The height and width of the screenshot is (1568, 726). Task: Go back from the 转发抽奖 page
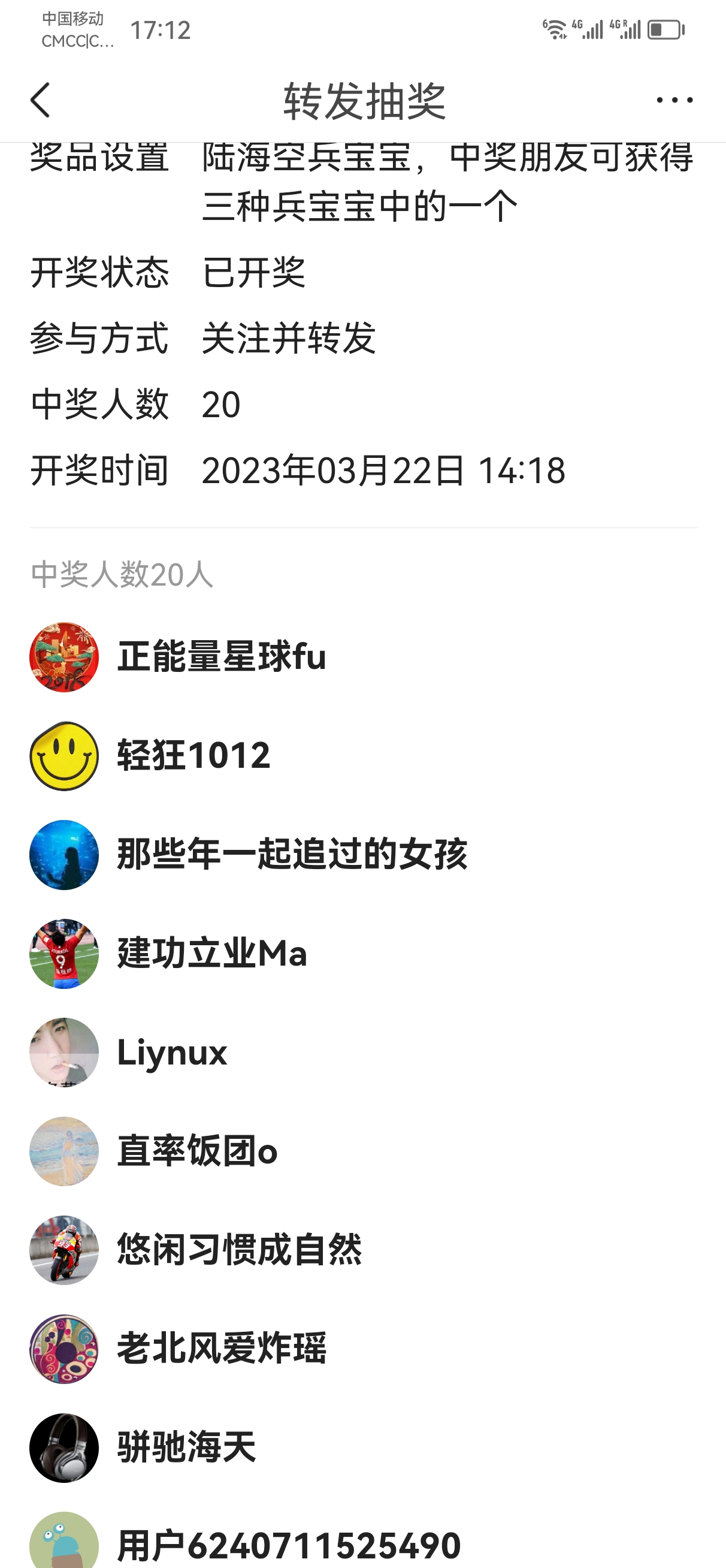[40, 101]
